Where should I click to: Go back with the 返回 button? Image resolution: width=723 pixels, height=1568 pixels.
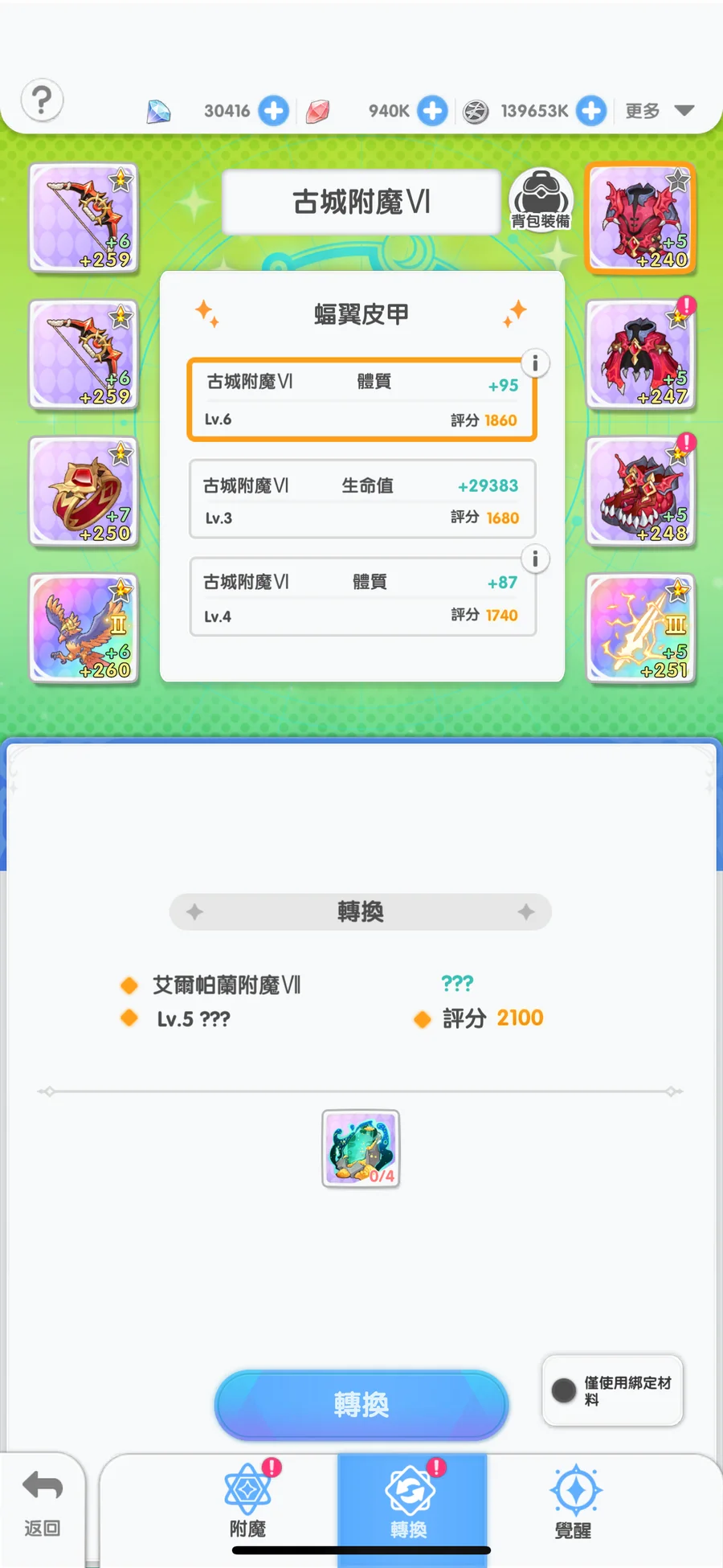coord(43,1503)
